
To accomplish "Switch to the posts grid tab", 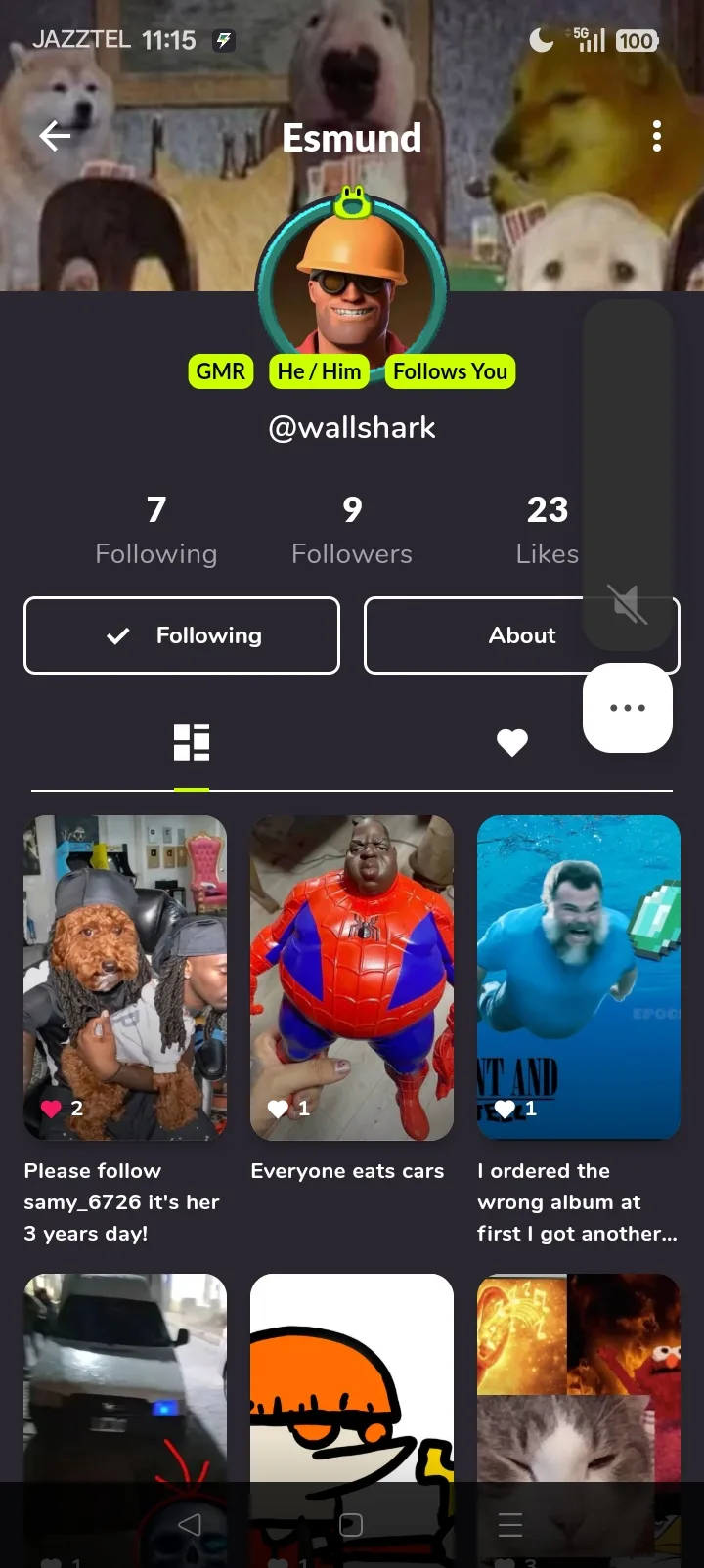I will pos(192,743).
